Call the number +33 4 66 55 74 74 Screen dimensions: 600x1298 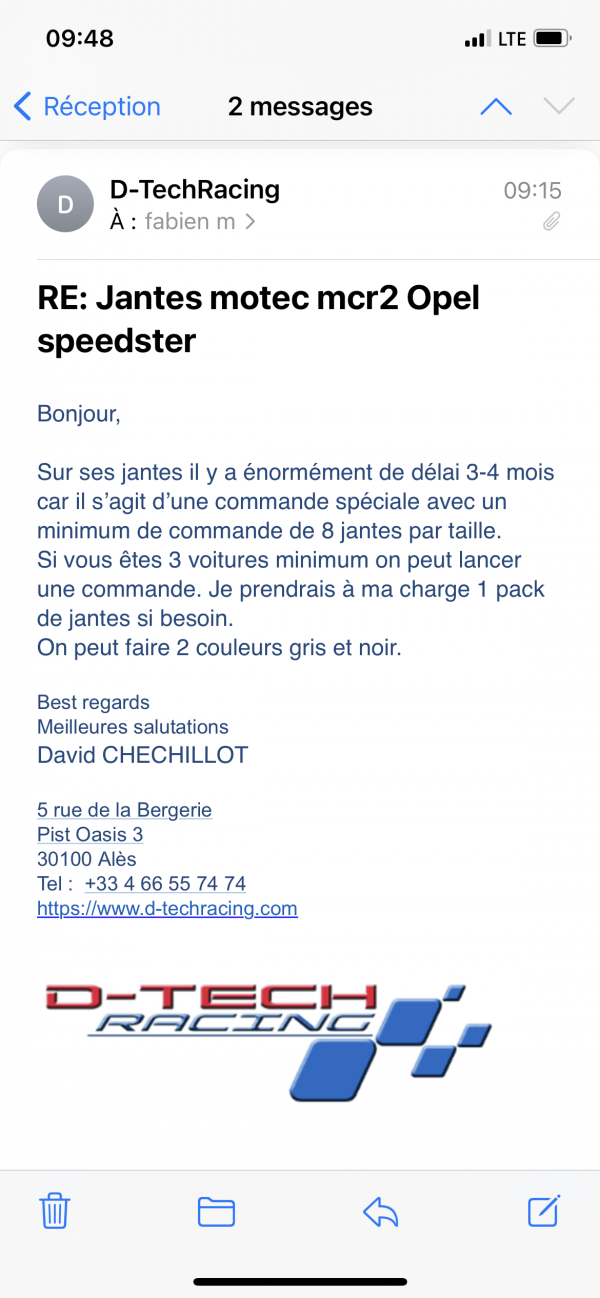165,884
